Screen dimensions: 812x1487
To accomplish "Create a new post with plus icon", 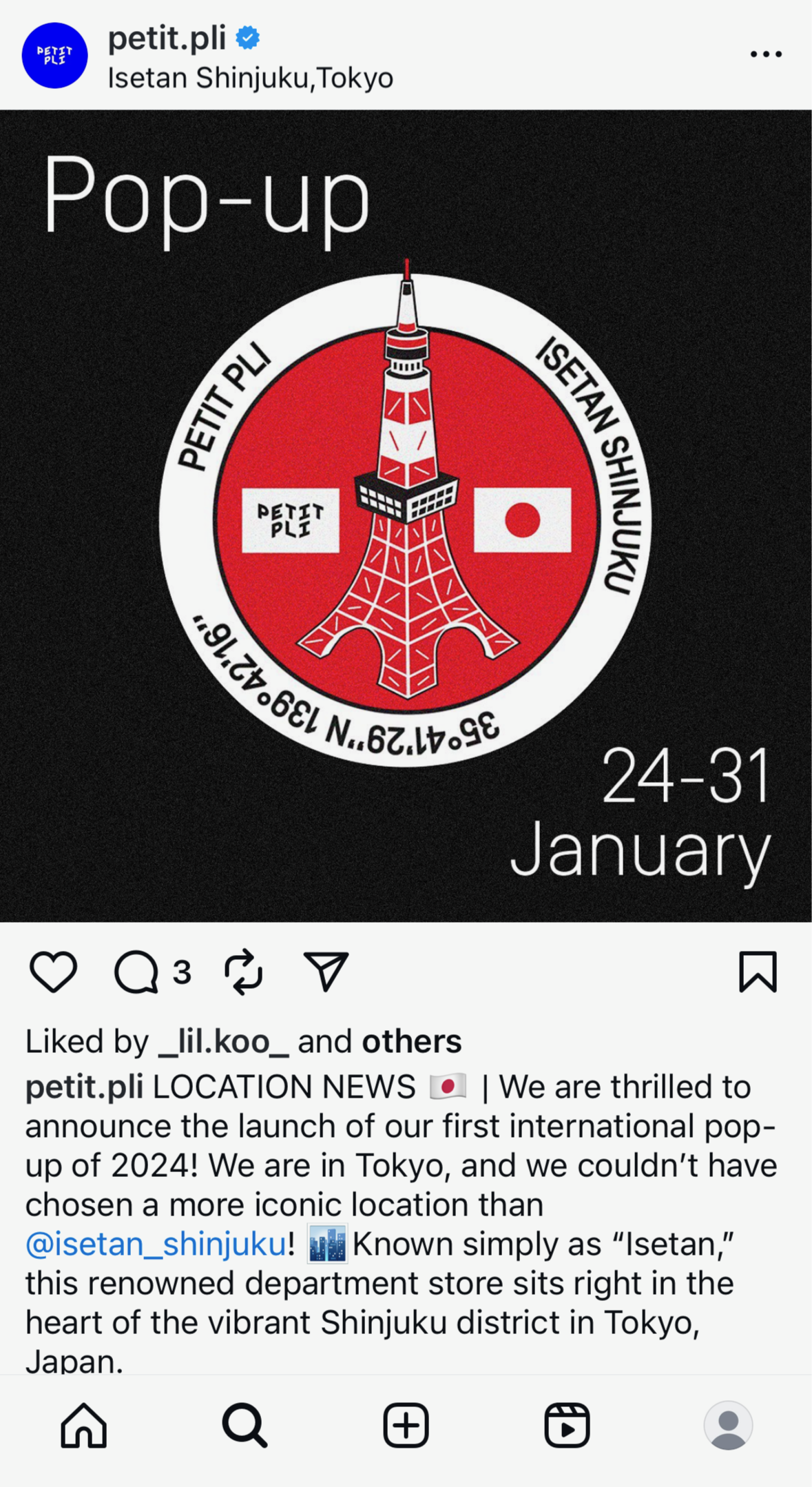I will [x=406, y=1426].
